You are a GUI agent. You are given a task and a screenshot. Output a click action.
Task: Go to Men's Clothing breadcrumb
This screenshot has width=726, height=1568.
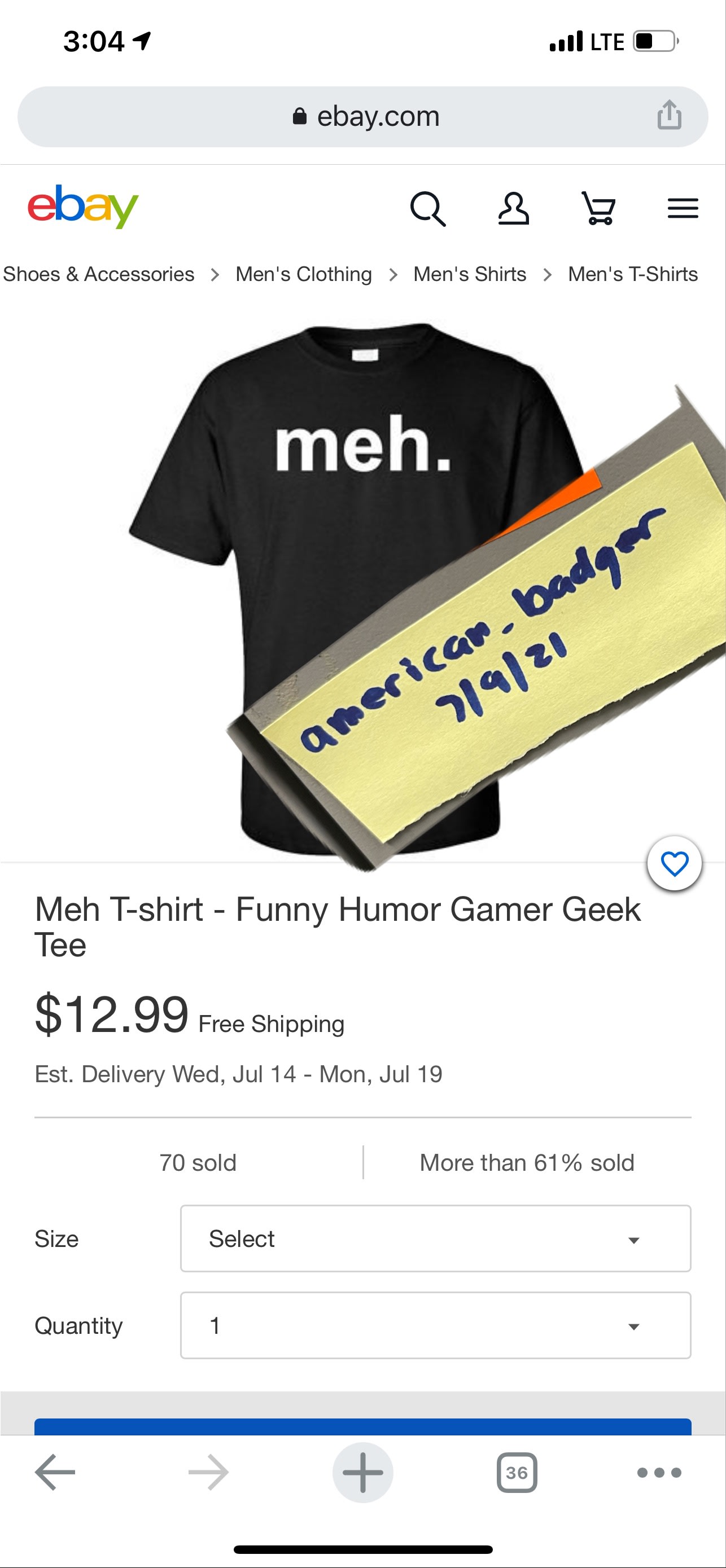pos(303,275)
